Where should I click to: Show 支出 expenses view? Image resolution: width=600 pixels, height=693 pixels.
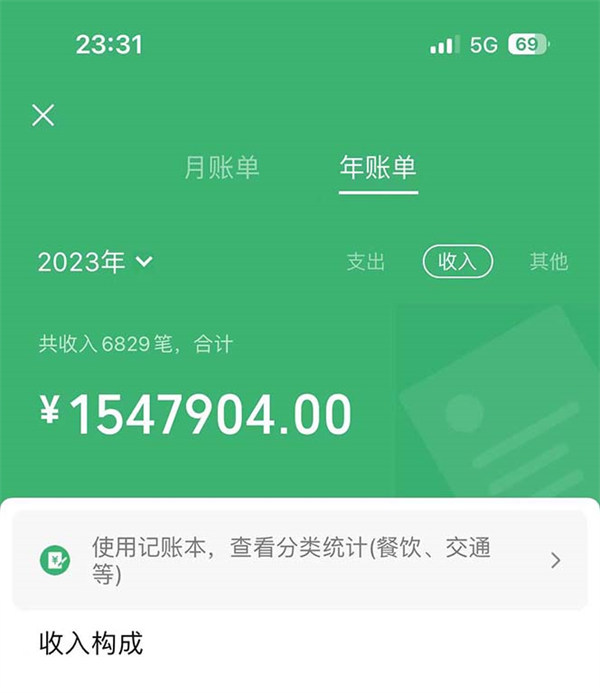pos(366,262)
